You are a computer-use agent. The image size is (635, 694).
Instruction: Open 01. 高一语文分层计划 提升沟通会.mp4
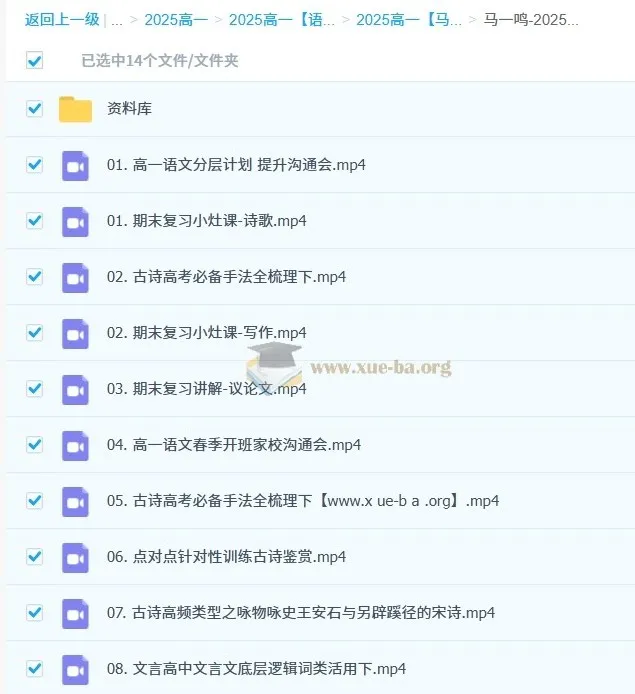236,164
